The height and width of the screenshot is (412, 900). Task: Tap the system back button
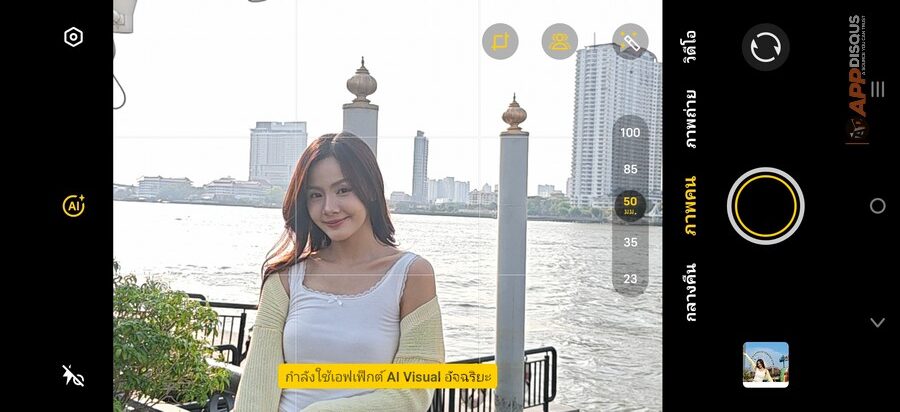coord(877,322)
